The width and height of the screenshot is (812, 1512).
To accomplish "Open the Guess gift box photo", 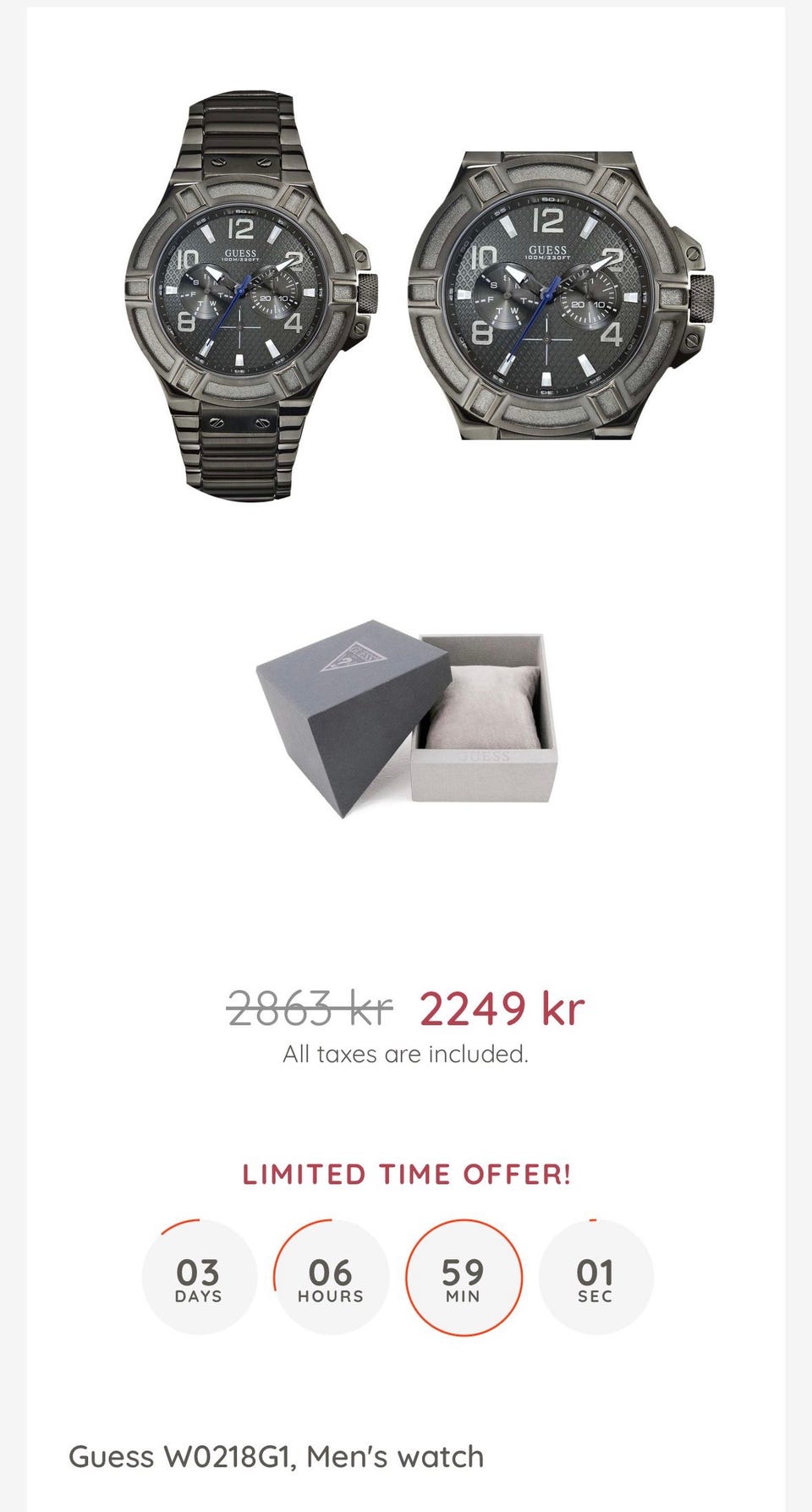I will pos(407,719).
